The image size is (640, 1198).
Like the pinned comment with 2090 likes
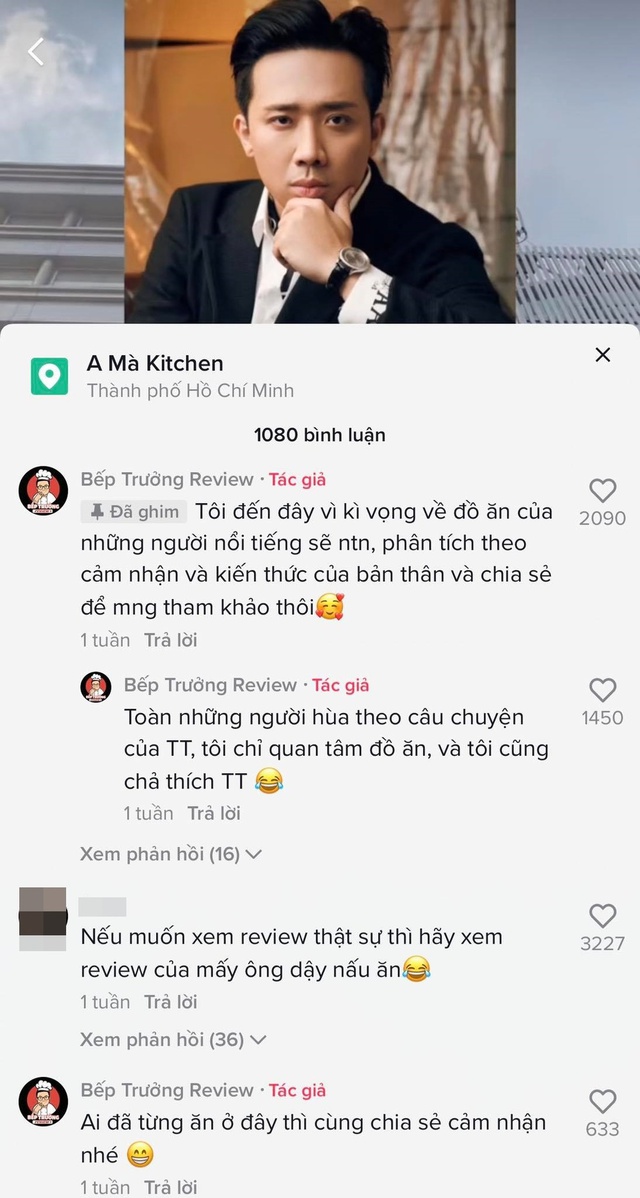click(603, 491)
